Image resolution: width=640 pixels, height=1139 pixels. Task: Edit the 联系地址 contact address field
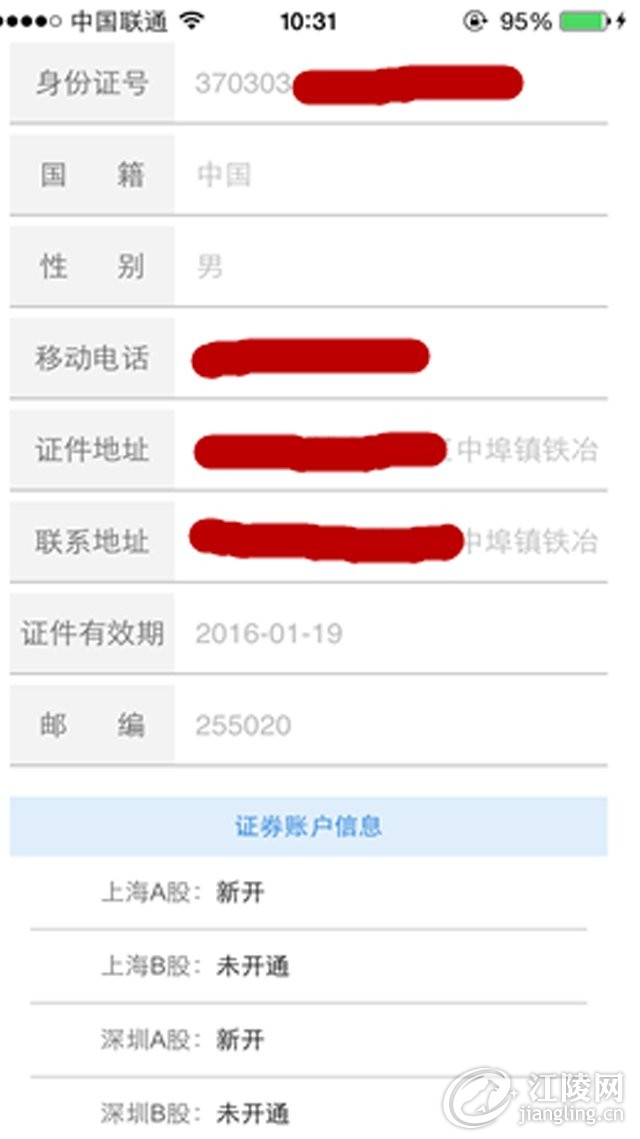[390, 541]
